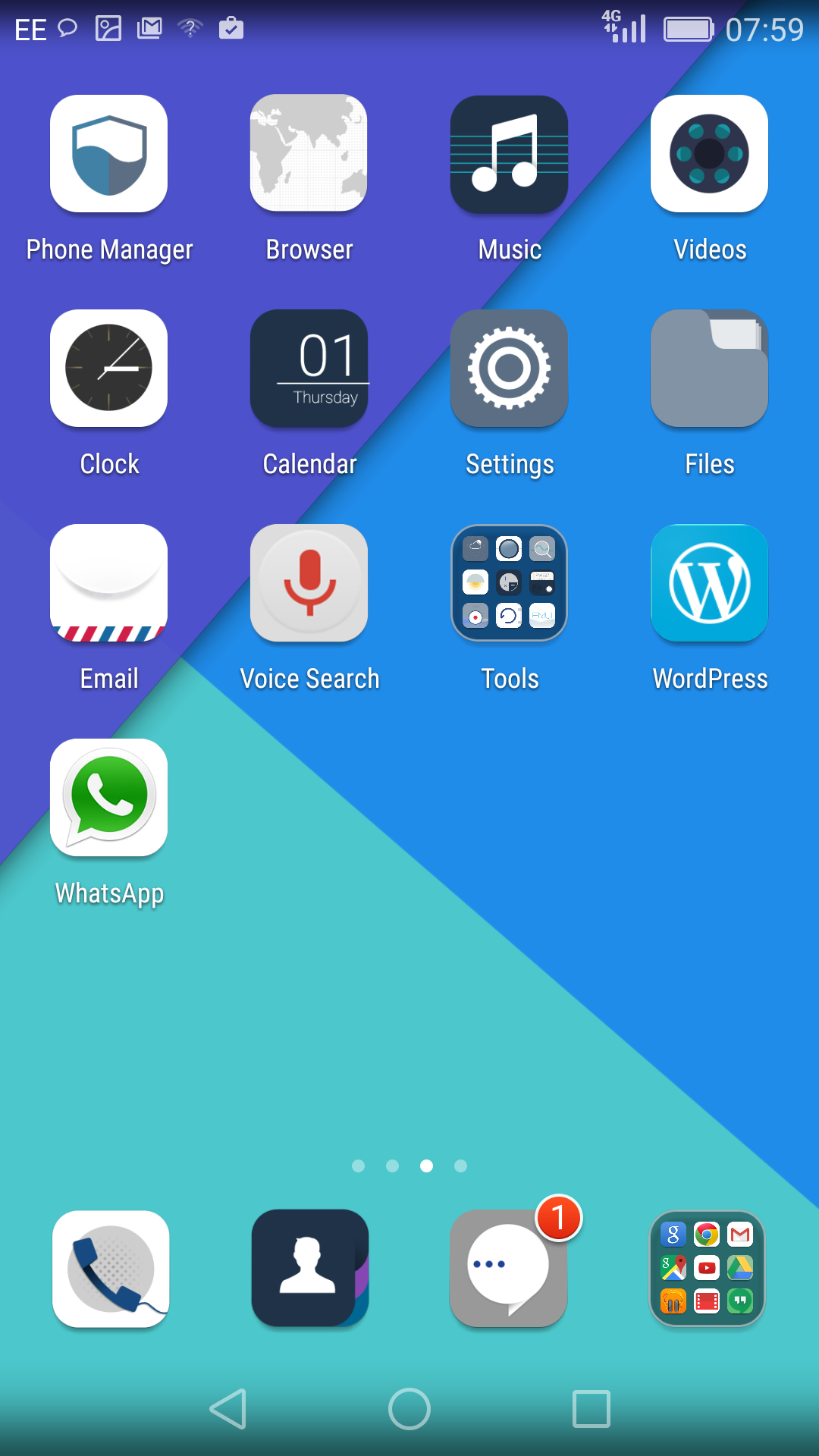Viewport: 819px width, 1456px height.
Task: Open the phone dialer in the dock
Action: (111, 1269)
